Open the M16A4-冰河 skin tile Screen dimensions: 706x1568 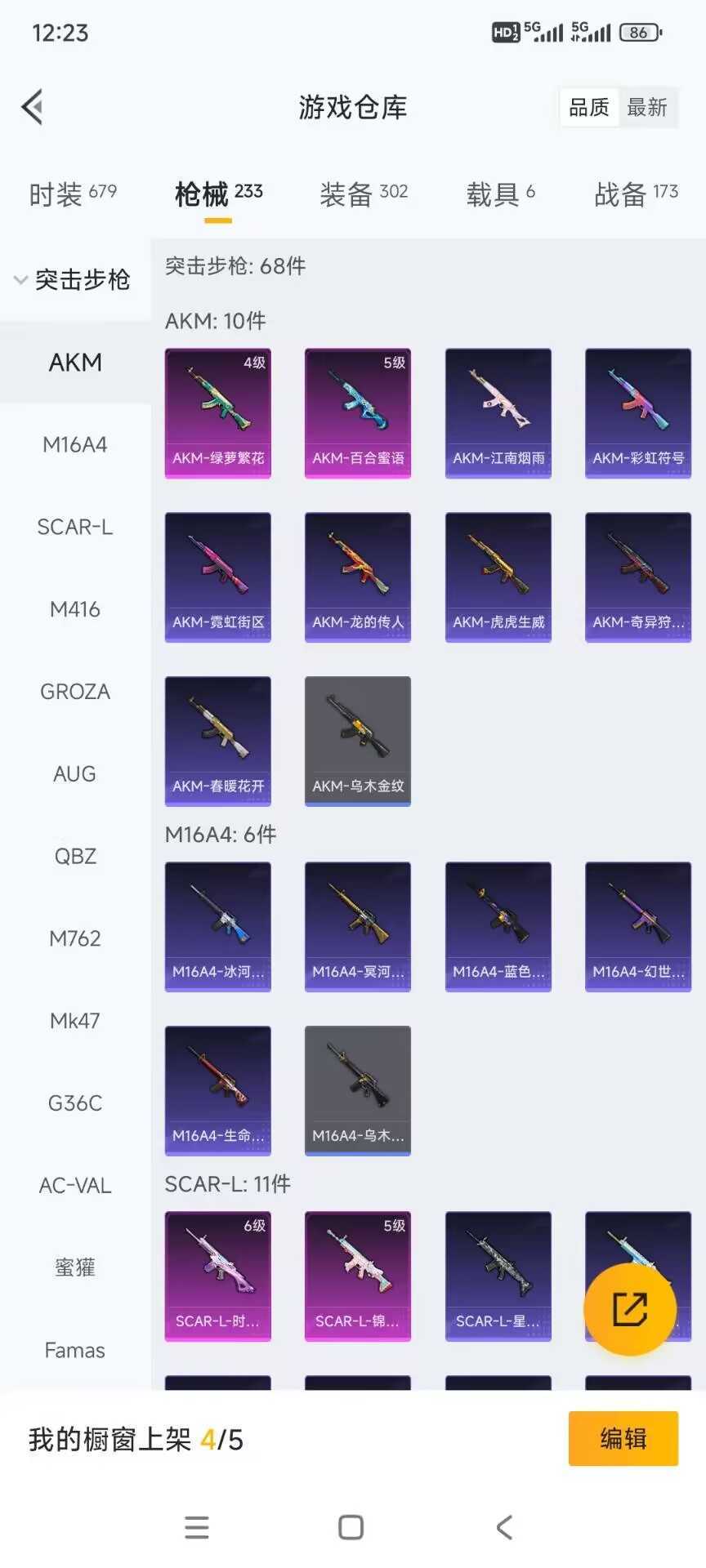coord(218,927)
